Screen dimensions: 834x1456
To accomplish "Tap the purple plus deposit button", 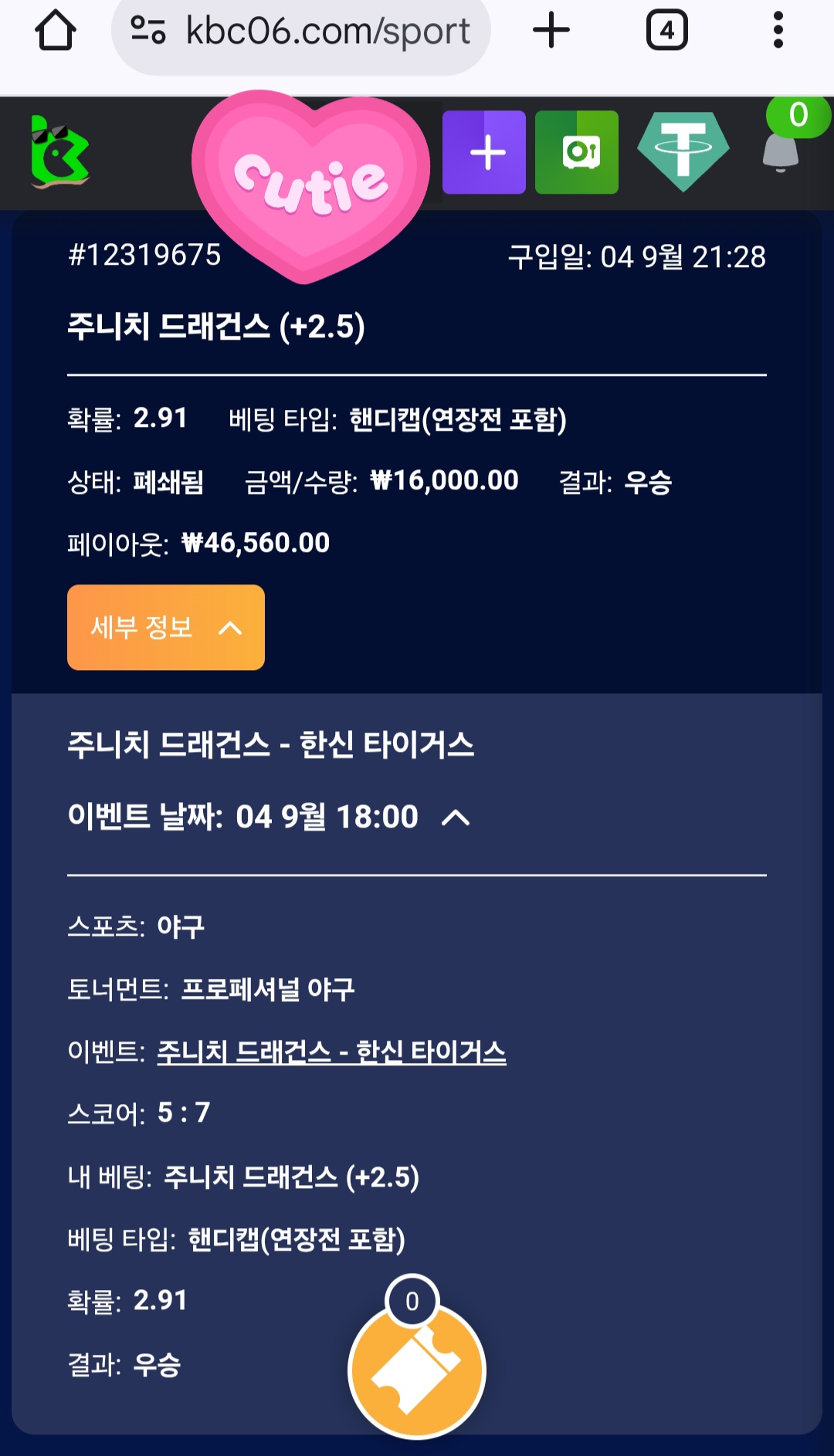I will (484, 152).
